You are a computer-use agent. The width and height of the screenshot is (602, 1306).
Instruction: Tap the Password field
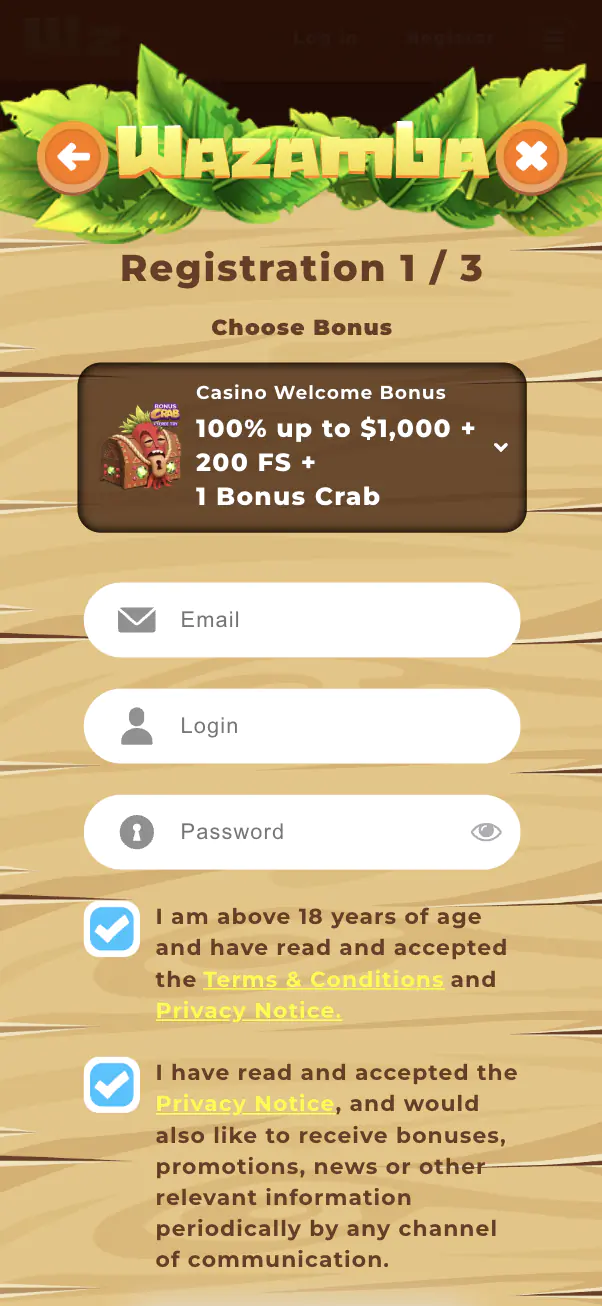point(310,832)
